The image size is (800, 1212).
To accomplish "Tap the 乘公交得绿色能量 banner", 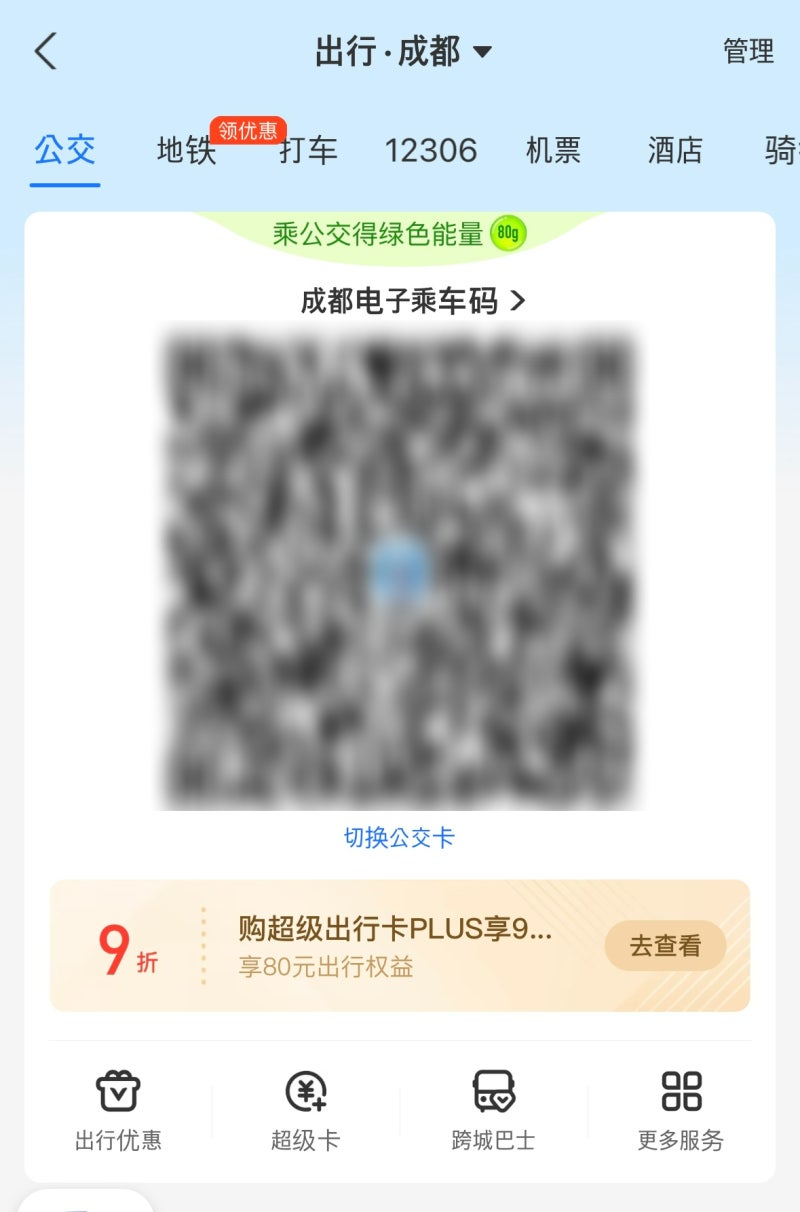I will [399, 234].
